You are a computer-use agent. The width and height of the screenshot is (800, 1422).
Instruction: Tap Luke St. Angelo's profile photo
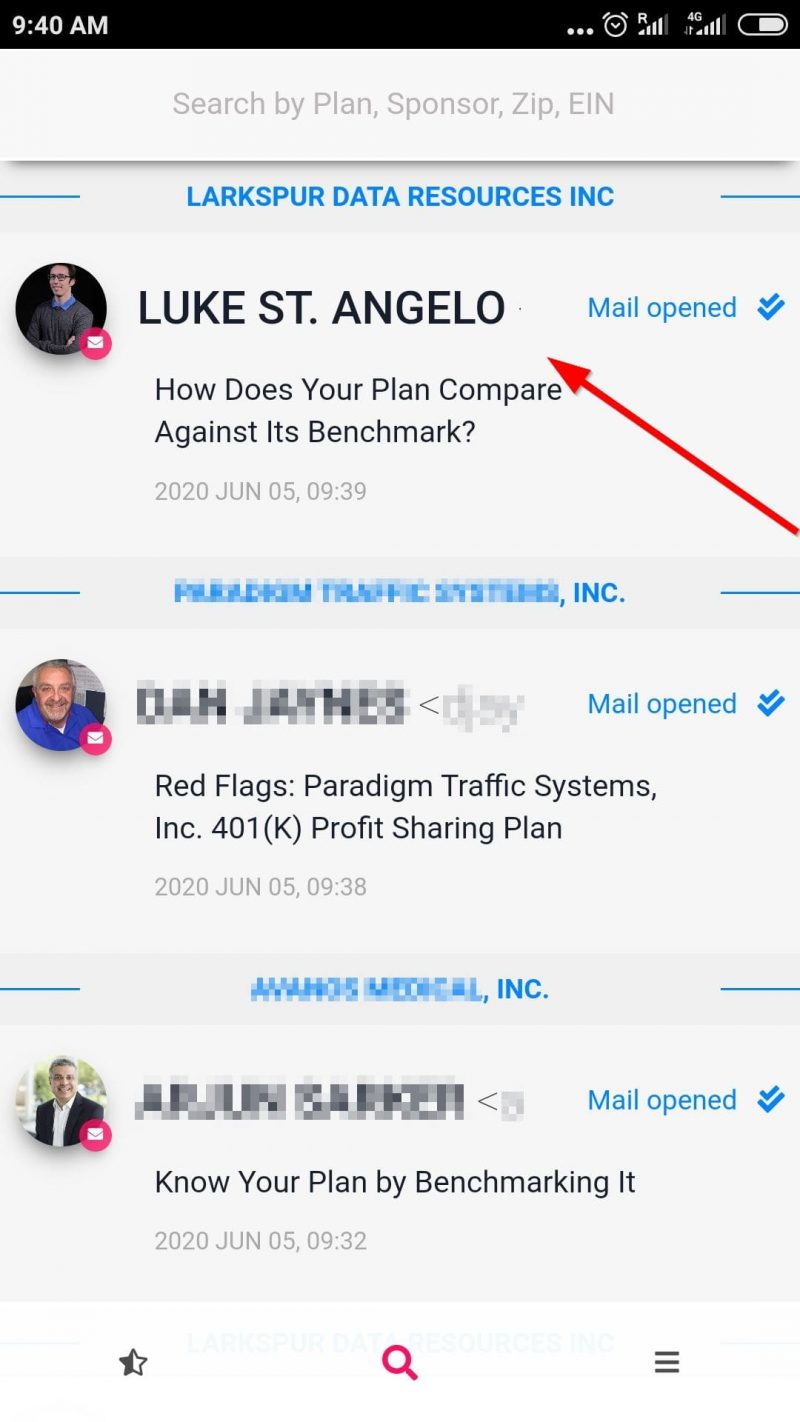(x=61, y=308)
